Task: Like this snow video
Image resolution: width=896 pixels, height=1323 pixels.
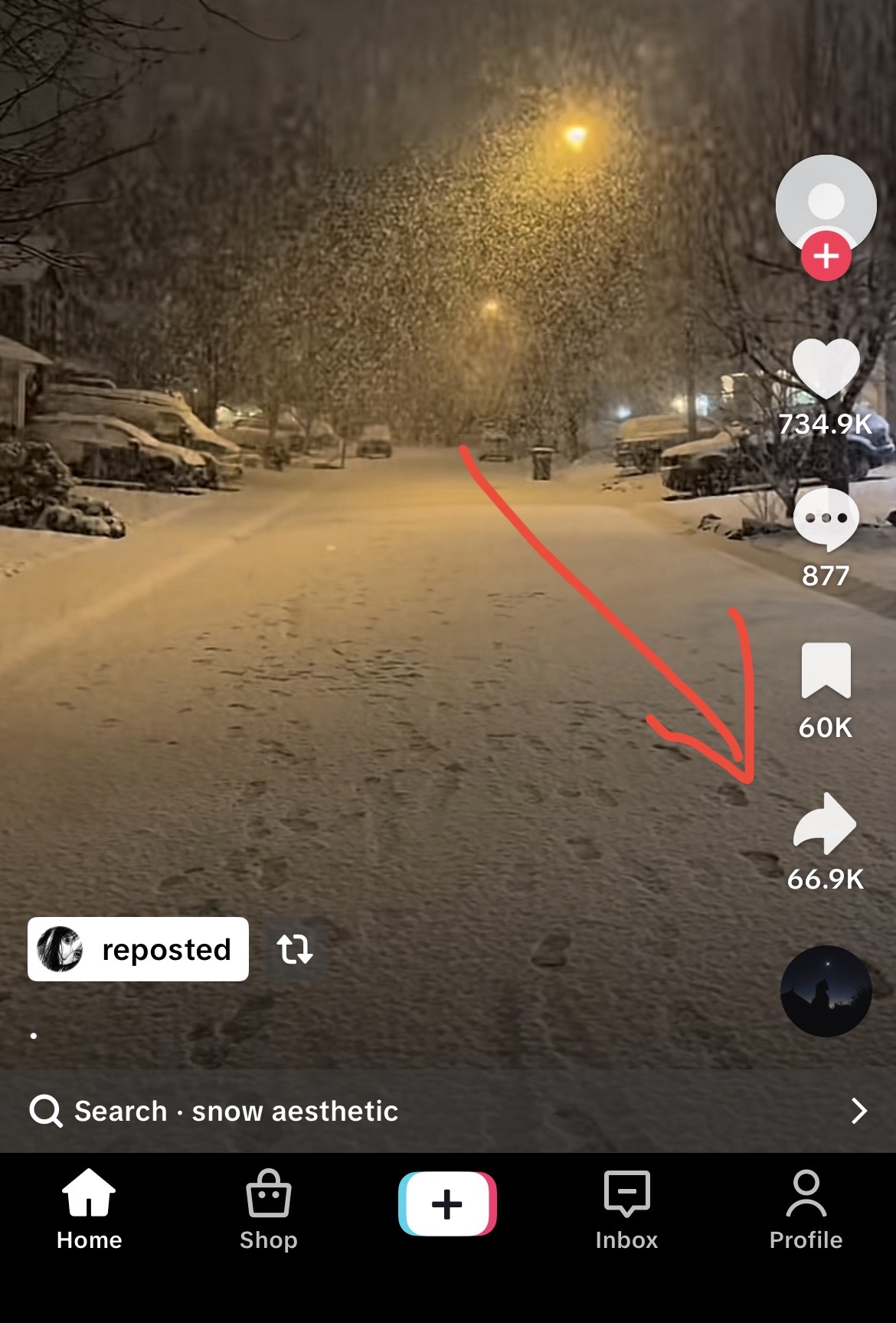Action: point(826,368)
